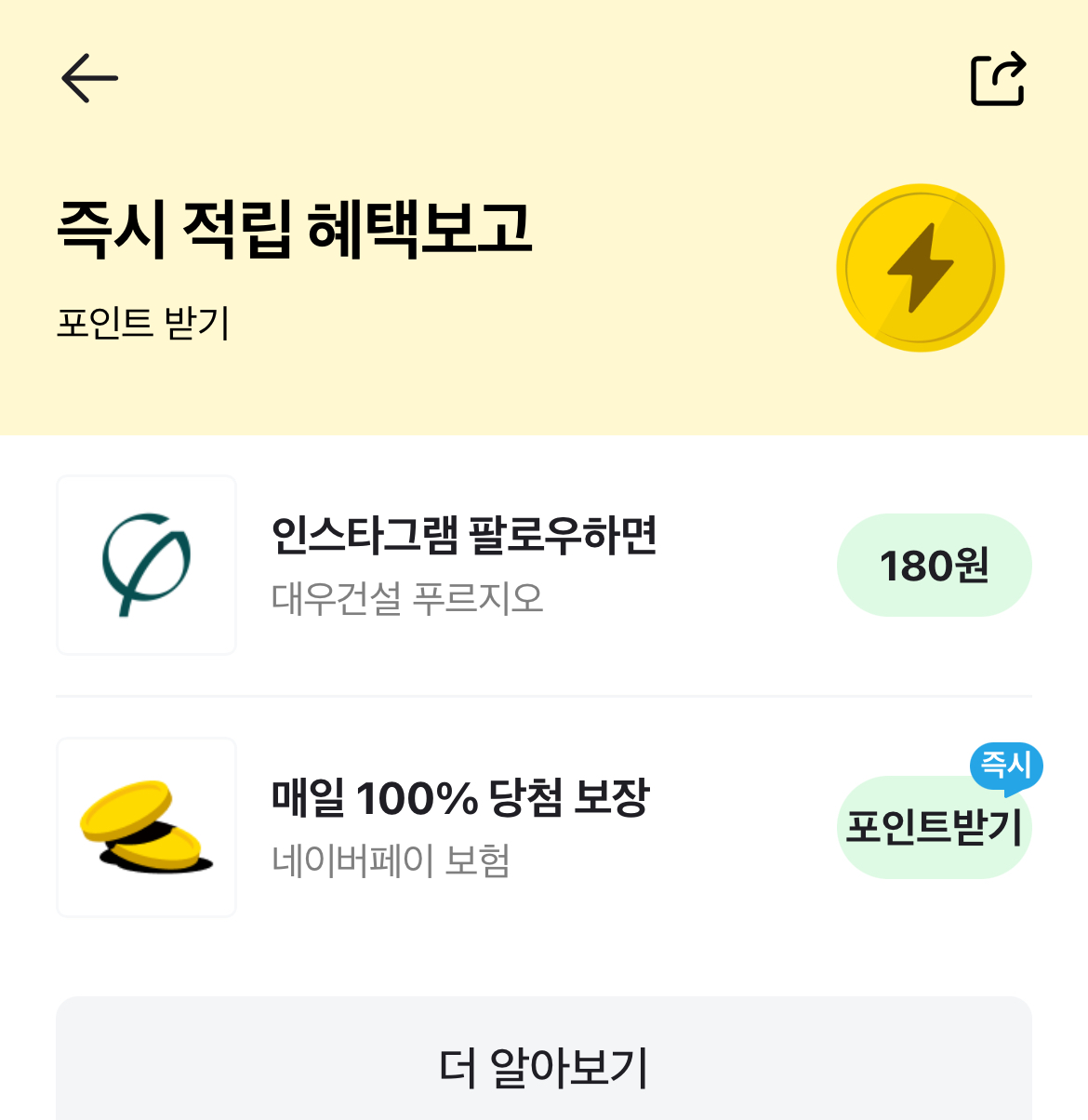This screenshot has width=1088, height=1120.
Task: Tap the share icon at top right
Action: point(998,78)
